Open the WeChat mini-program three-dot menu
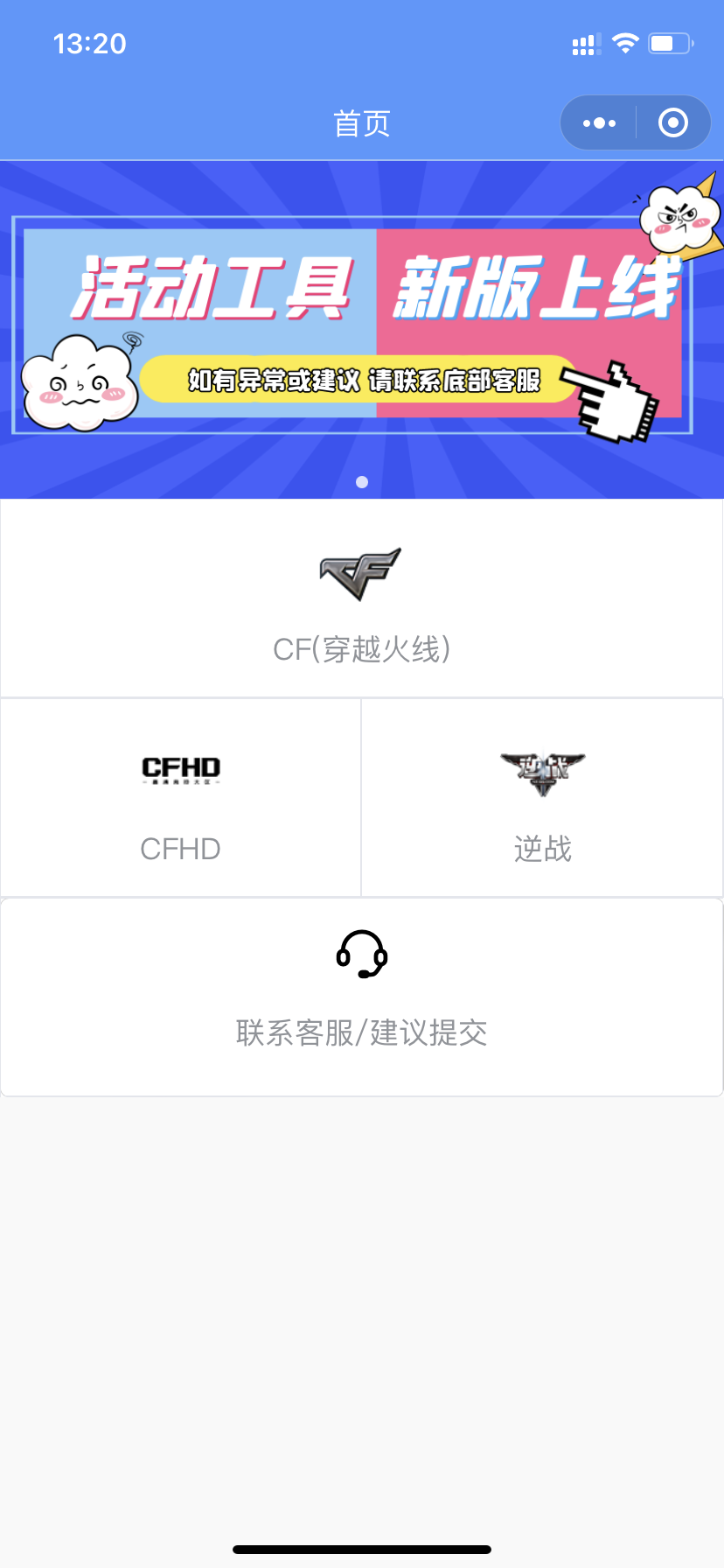The image size is (724, 1568). coord(598,122)
